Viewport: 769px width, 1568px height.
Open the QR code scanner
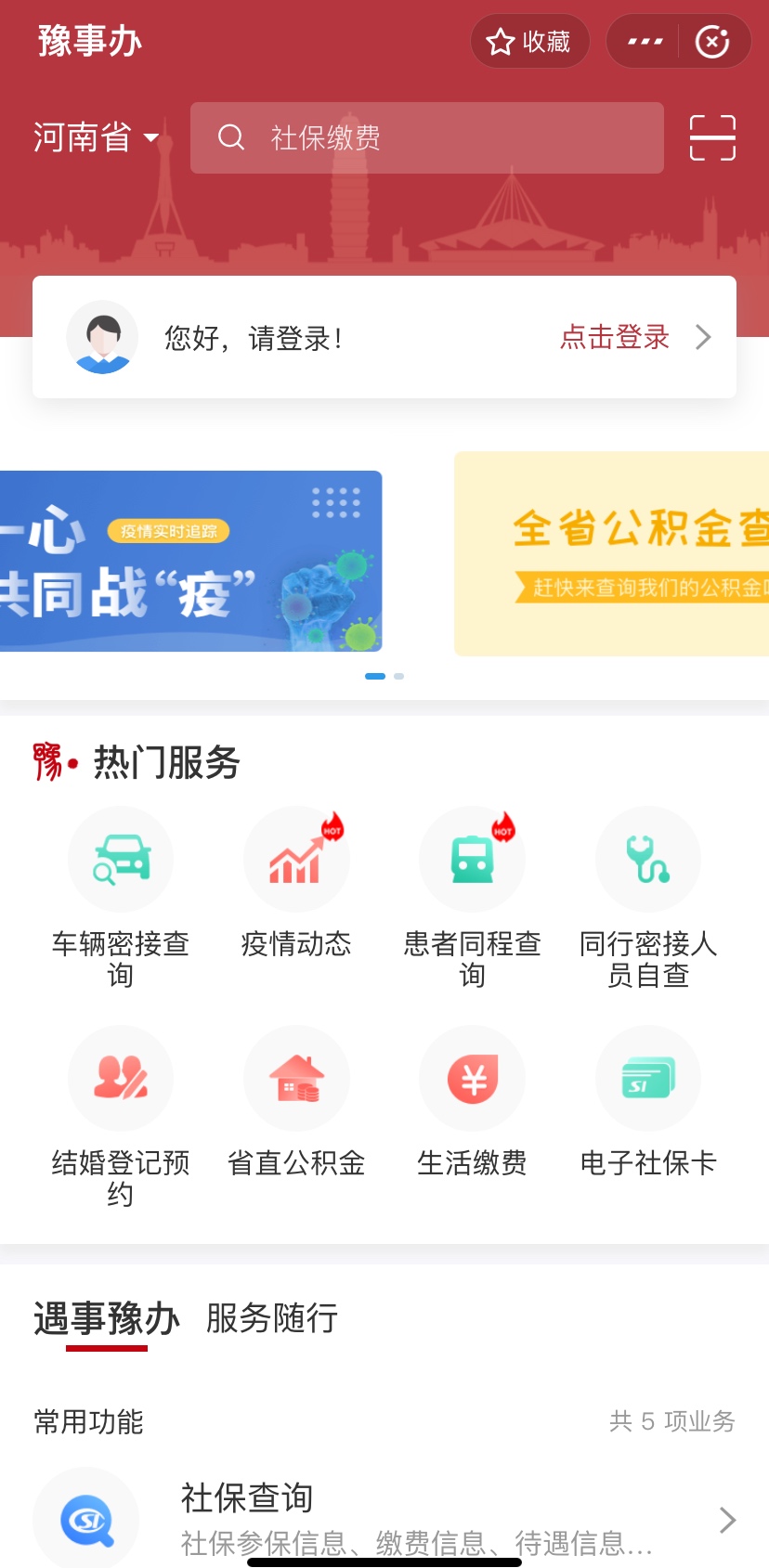coord(712,138)
